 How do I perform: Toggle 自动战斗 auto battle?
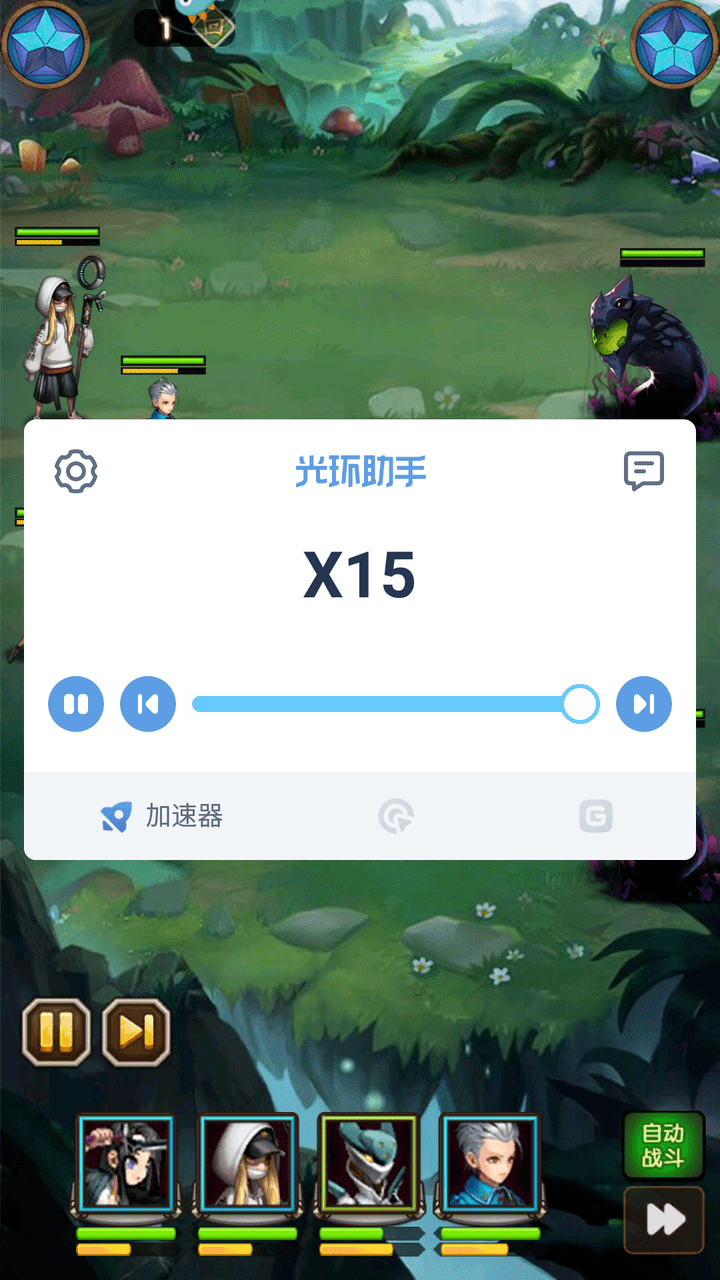tap(663, 1146)
